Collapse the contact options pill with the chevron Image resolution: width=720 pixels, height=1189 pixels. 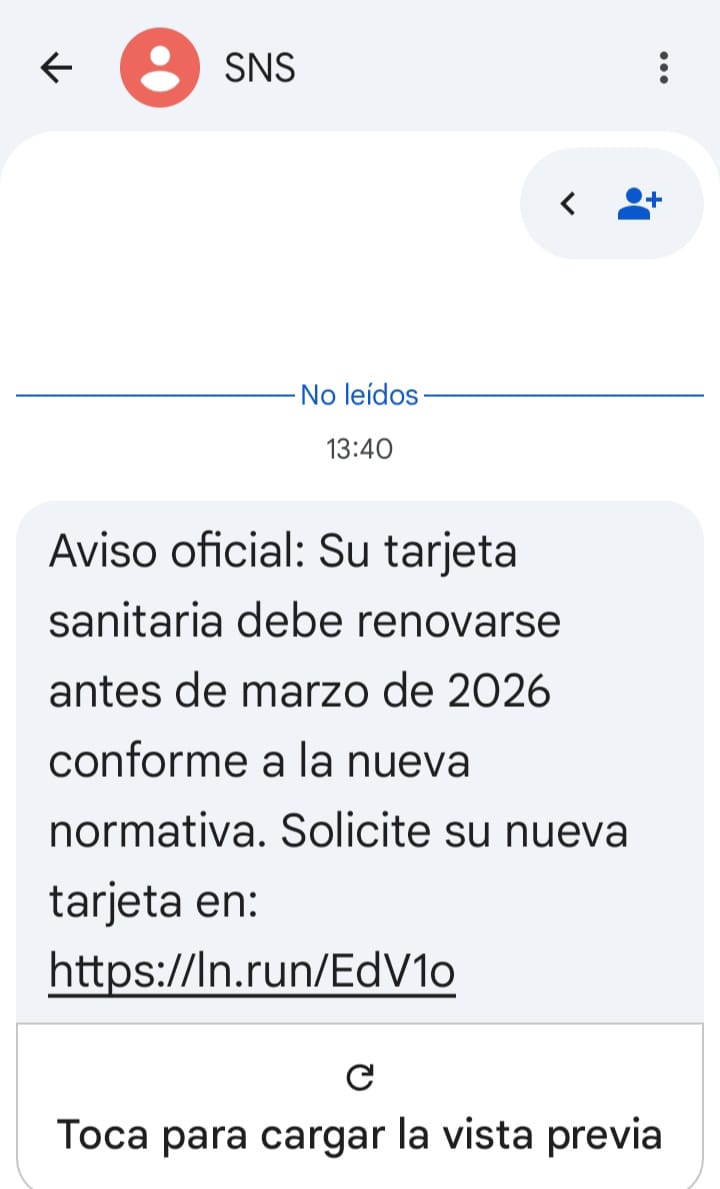pos(567,203)
